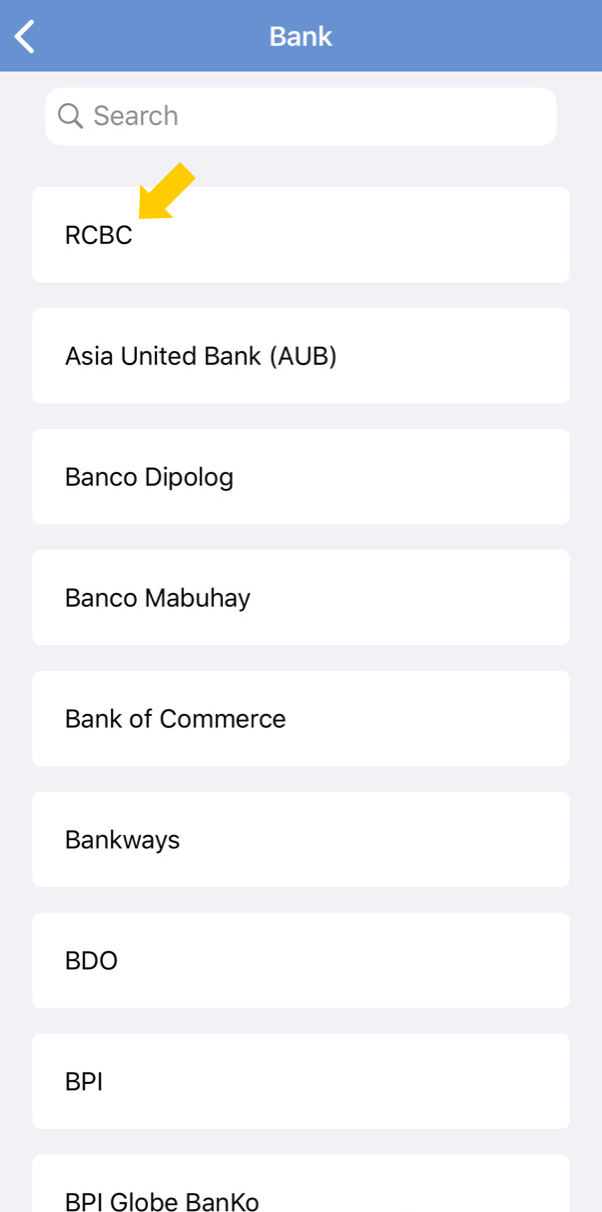
Task: Pick BDO as the bank
Action: tap(301, 961)
